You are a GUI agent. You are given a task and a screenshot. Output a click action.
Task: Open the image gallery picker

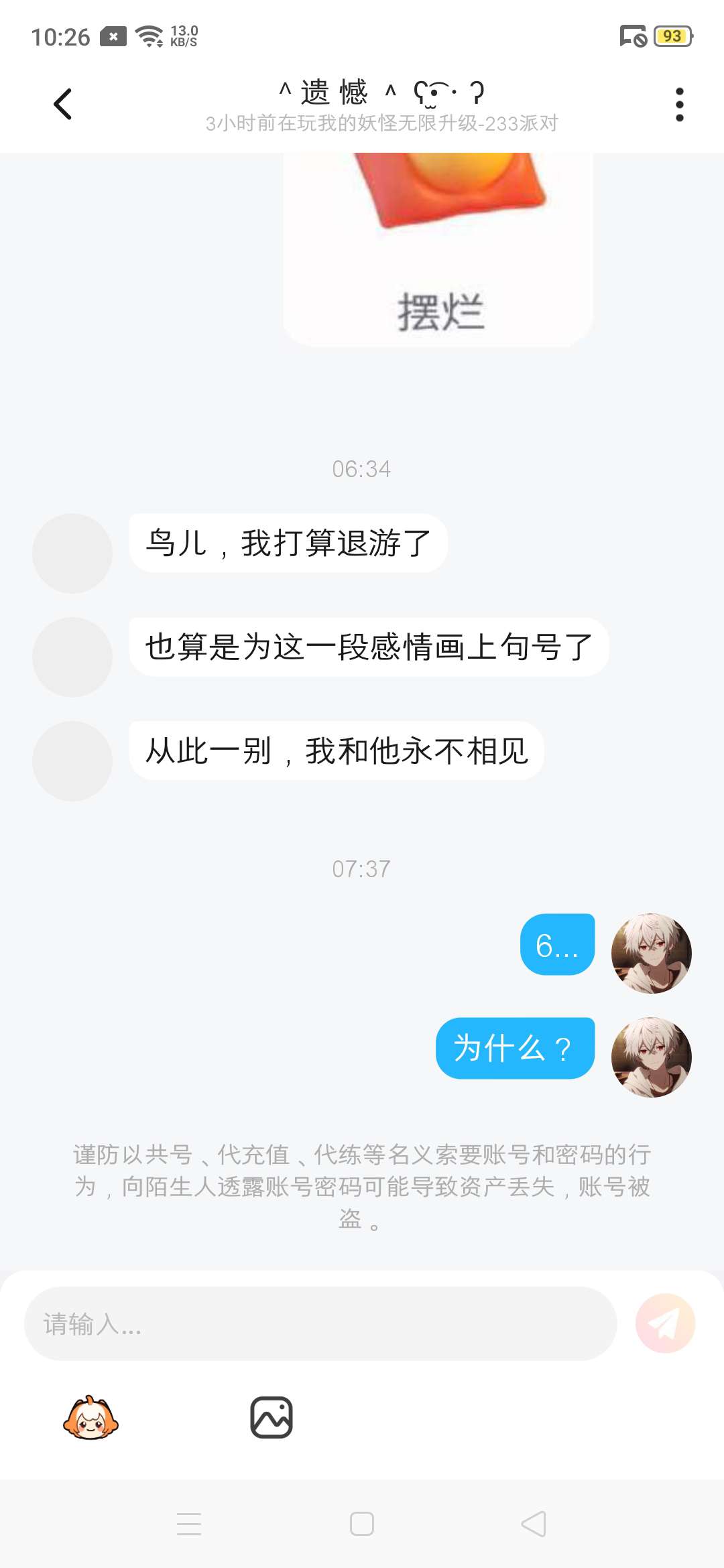271,1418
